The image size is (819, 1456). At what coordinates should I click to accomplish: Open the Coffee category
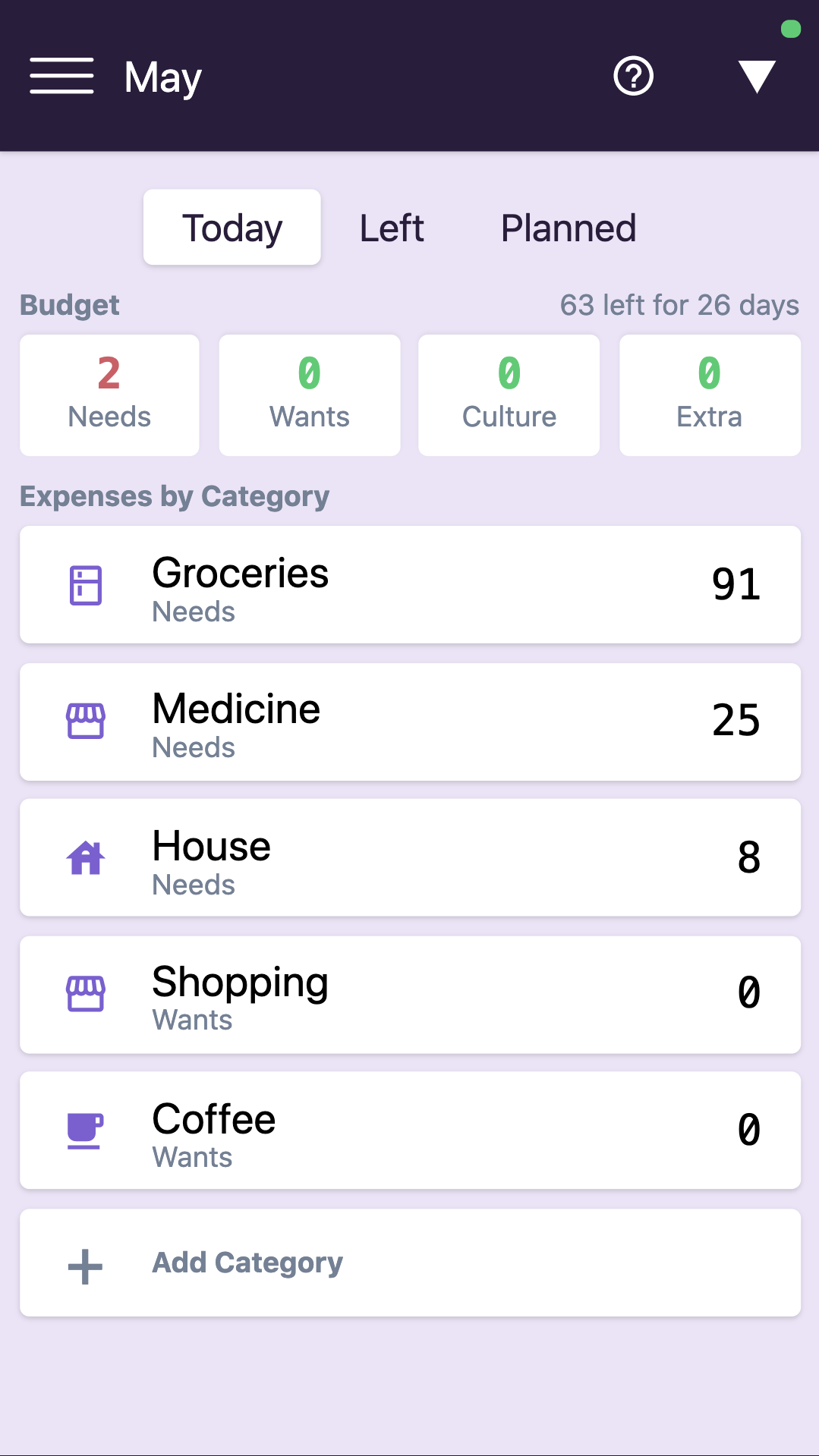410,1130
